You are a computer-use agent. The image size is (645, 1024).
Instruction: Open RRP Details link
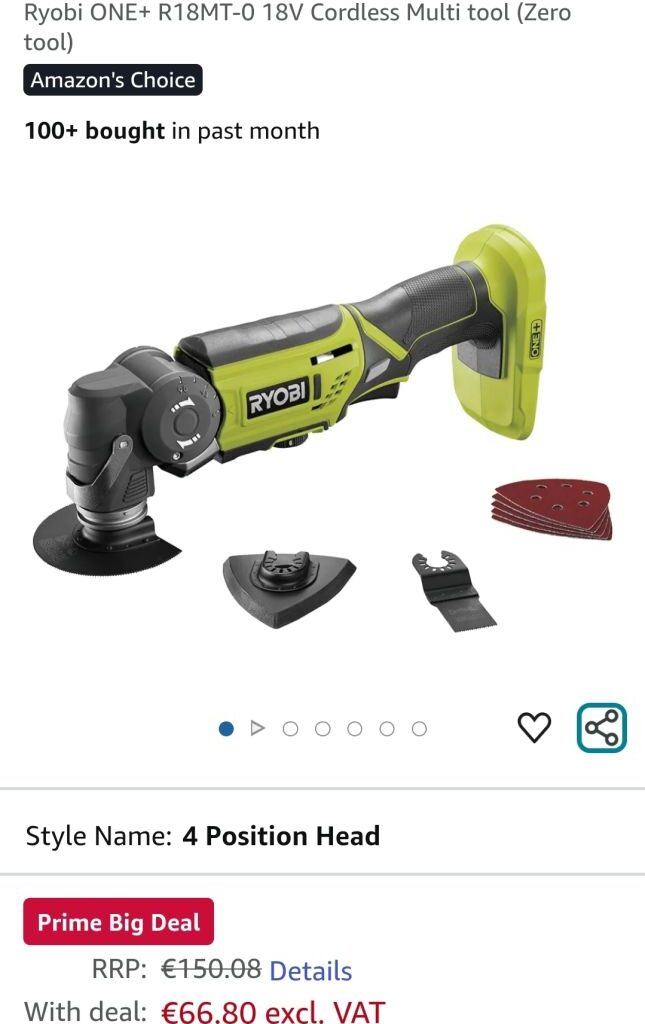click(311, 971)
